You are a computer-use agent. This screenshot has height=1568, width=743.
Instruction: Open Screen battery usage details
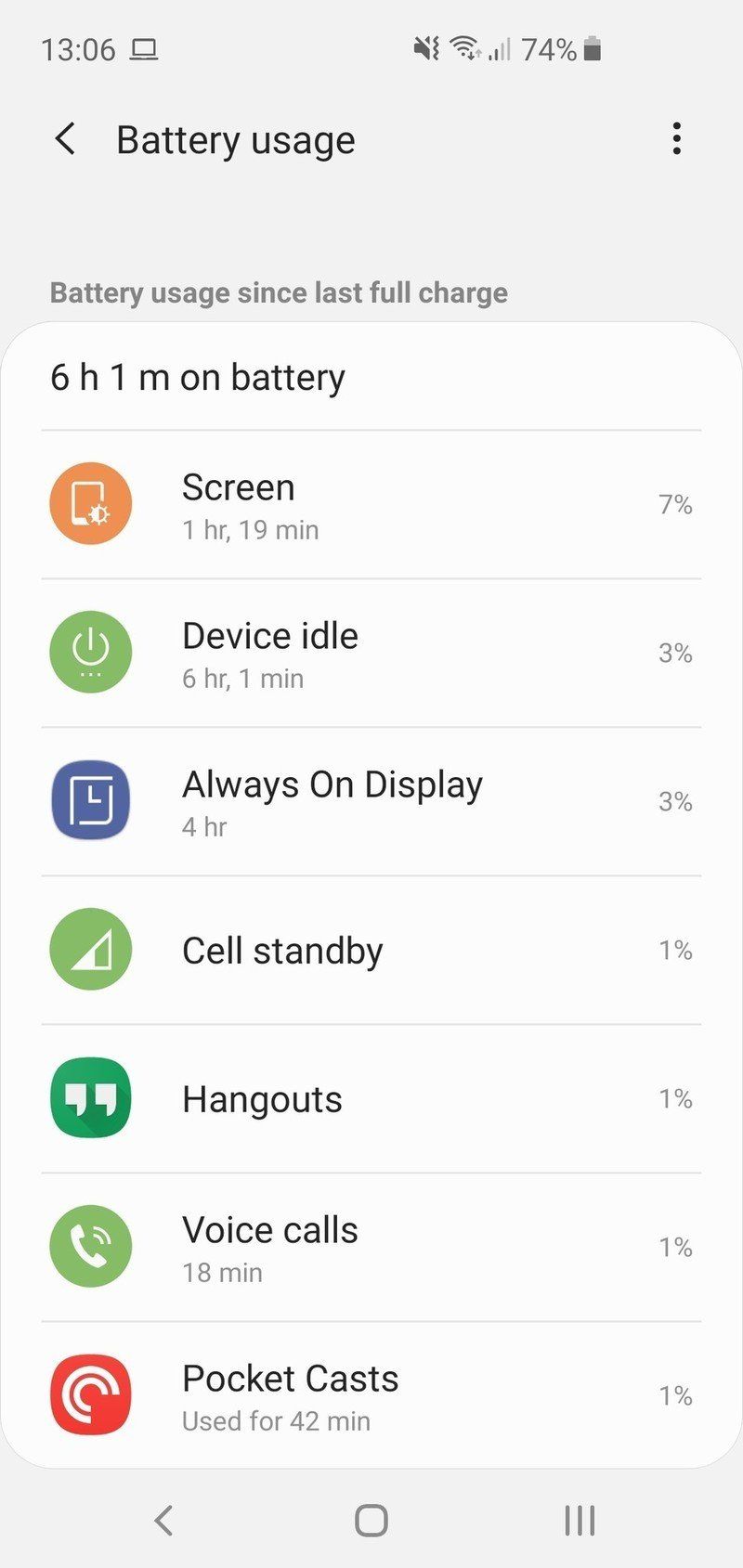point(371,504)
